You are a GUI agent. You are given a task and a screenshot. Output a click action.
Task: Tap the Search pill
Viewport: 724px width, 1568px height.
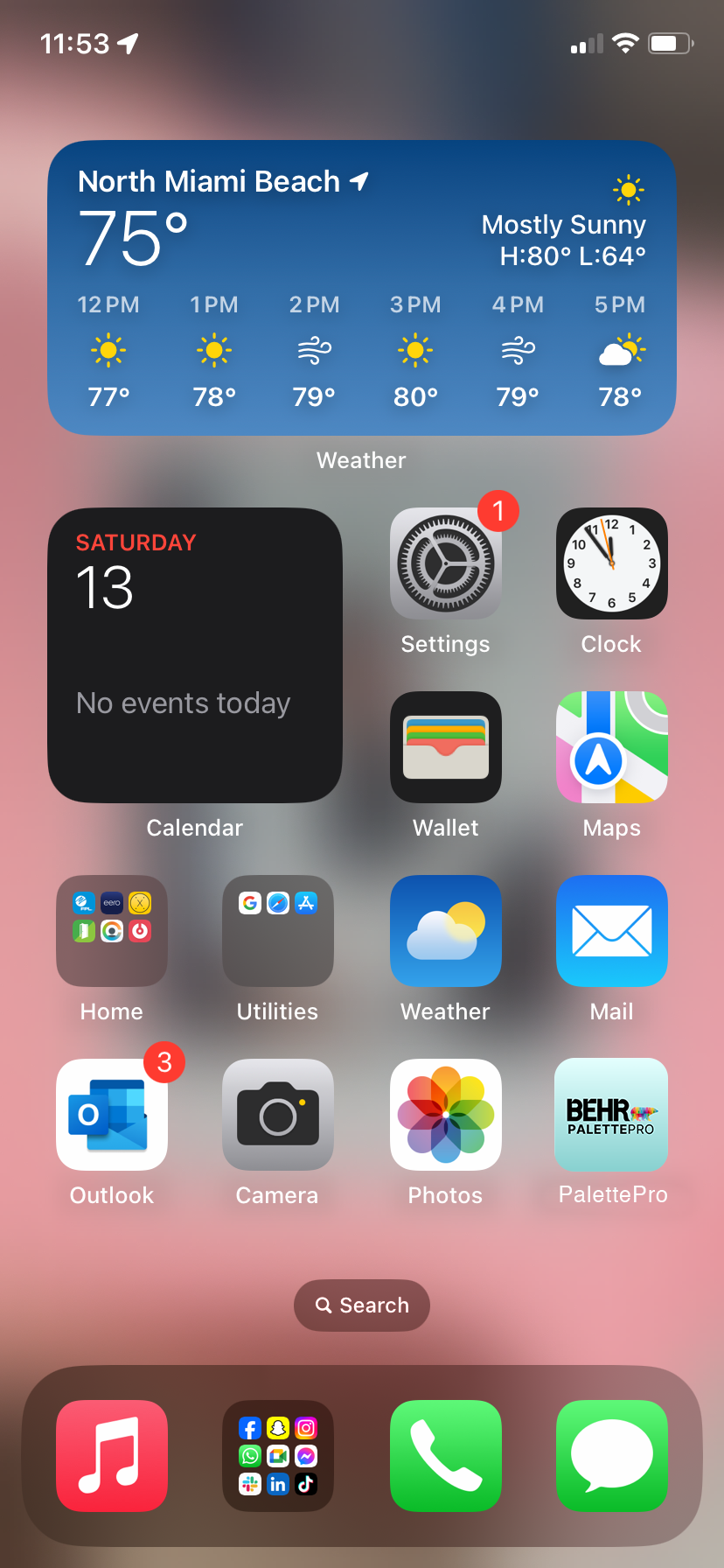point(362,1305)
